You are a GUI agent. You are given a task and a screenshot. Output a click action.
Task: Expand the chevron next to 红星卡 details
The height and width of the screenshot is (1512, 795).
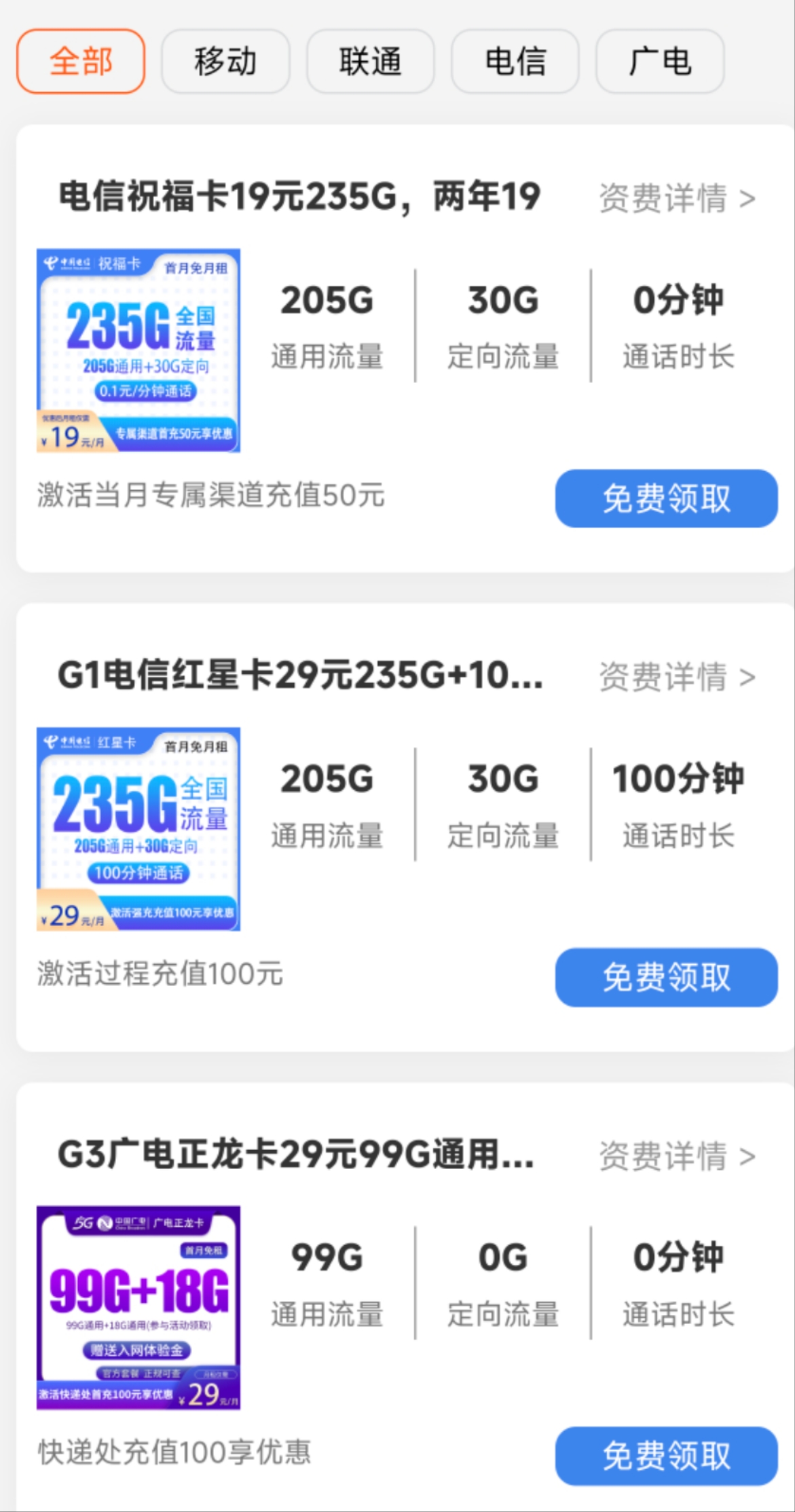(x=748, y=677)
